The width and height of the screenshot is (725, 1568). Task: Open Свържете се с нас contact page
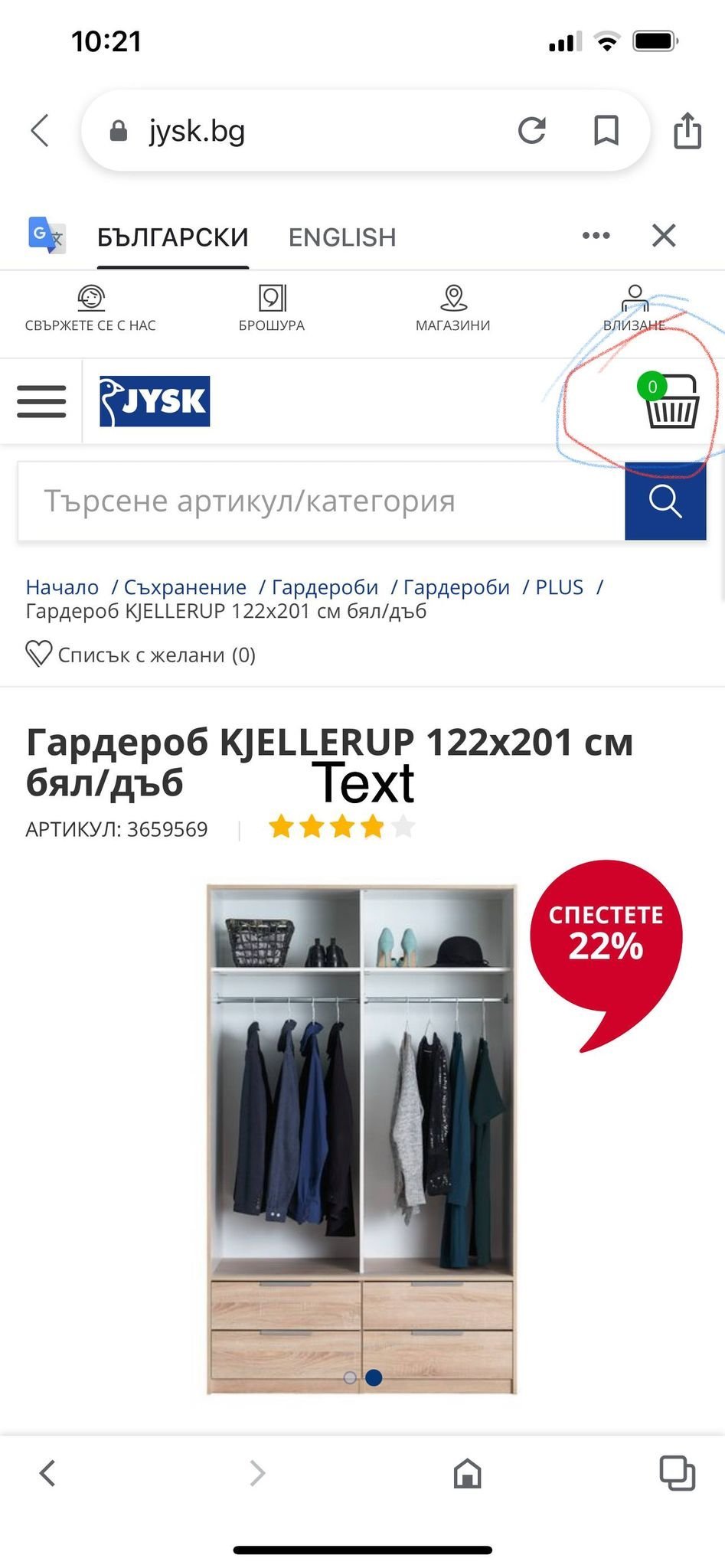pyautogui.click(x=90, y=309)
